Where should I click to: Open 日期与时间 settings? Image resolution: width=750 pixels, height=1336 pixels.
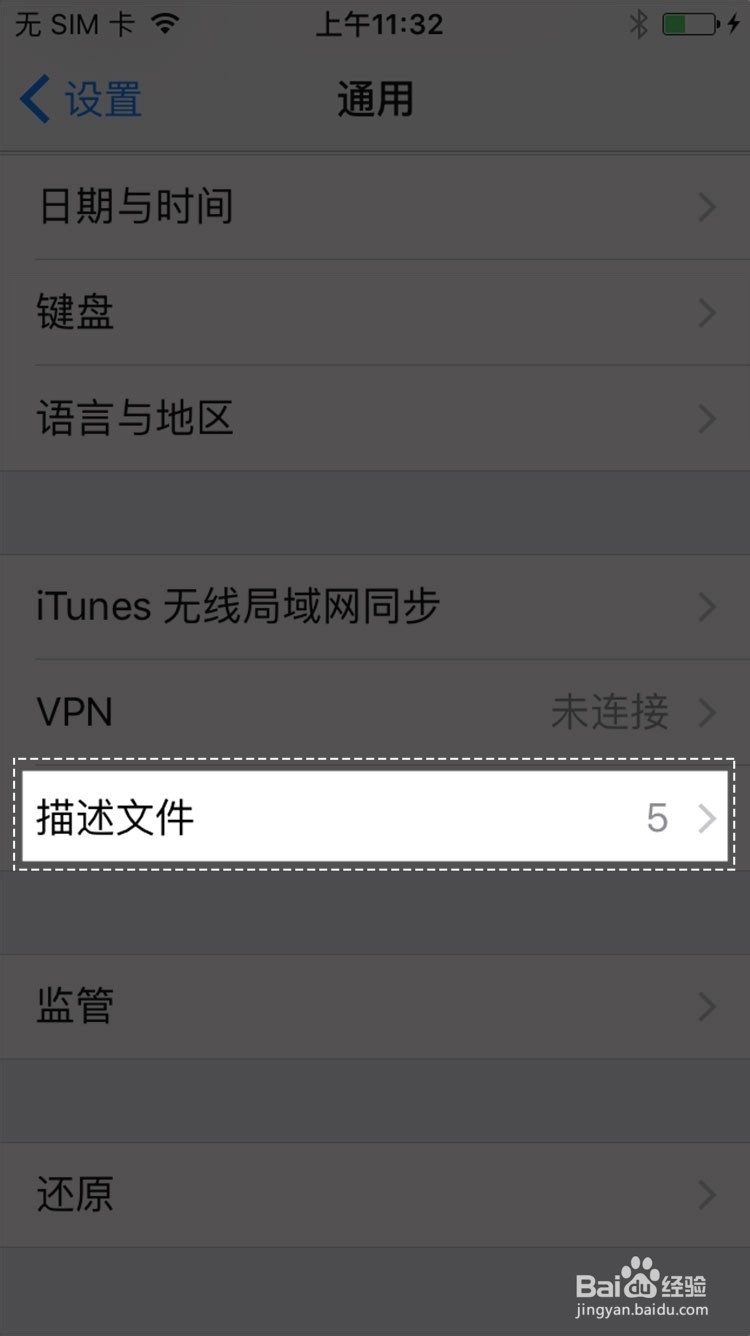[x=375, y=207]
